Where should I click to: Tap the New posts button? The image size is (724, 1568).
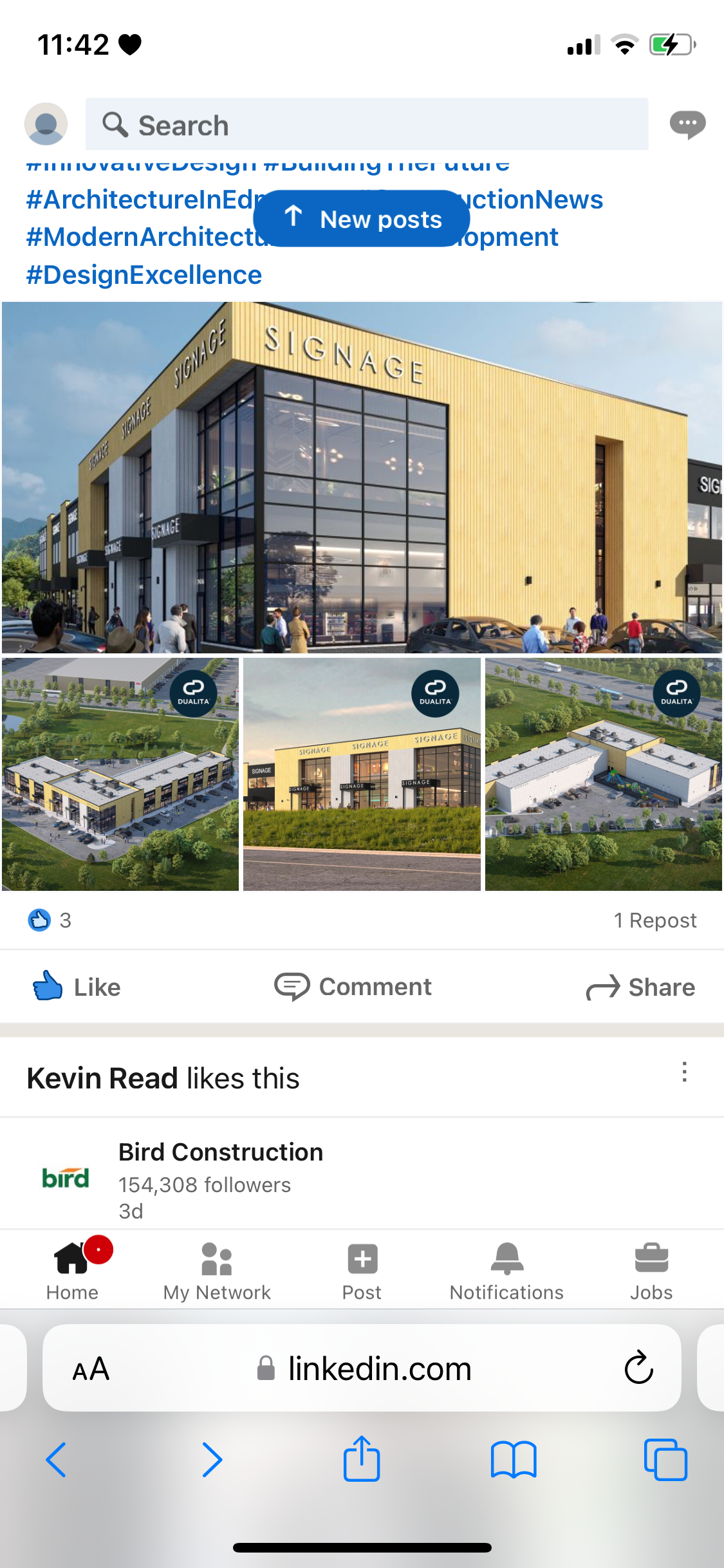362,219
